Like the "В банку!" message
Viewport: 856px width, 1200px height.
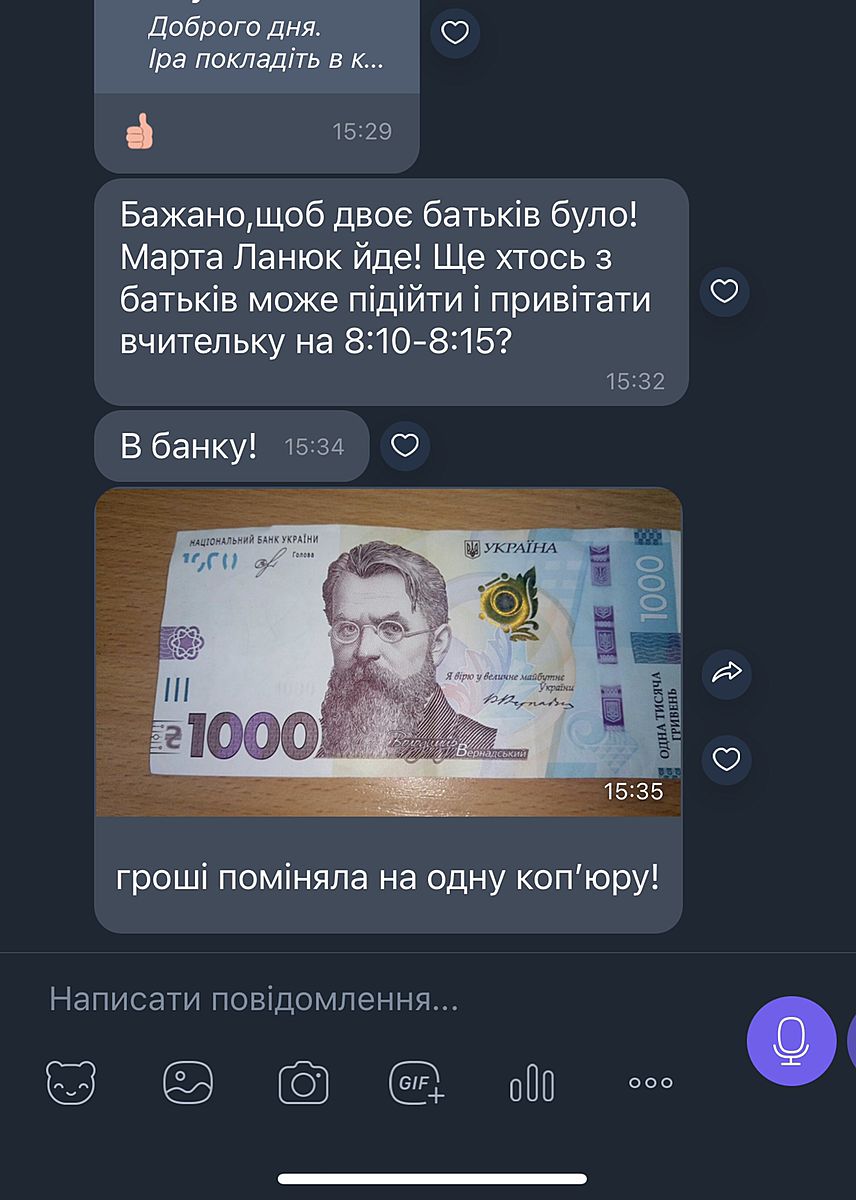click(x=404, y=446)
